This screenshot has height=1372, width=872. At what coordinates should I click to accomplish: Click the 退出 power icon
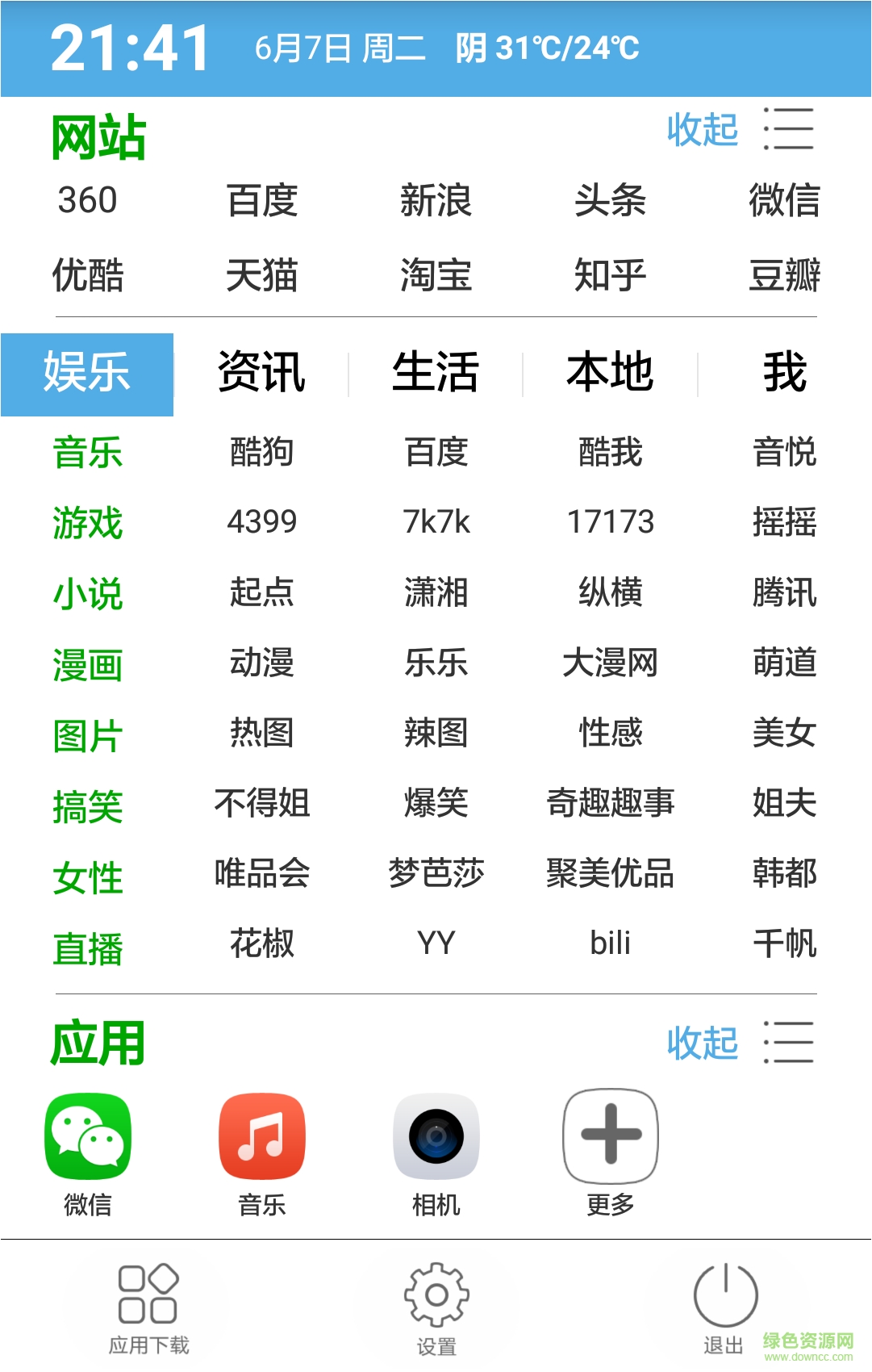tap(724, 1299)
